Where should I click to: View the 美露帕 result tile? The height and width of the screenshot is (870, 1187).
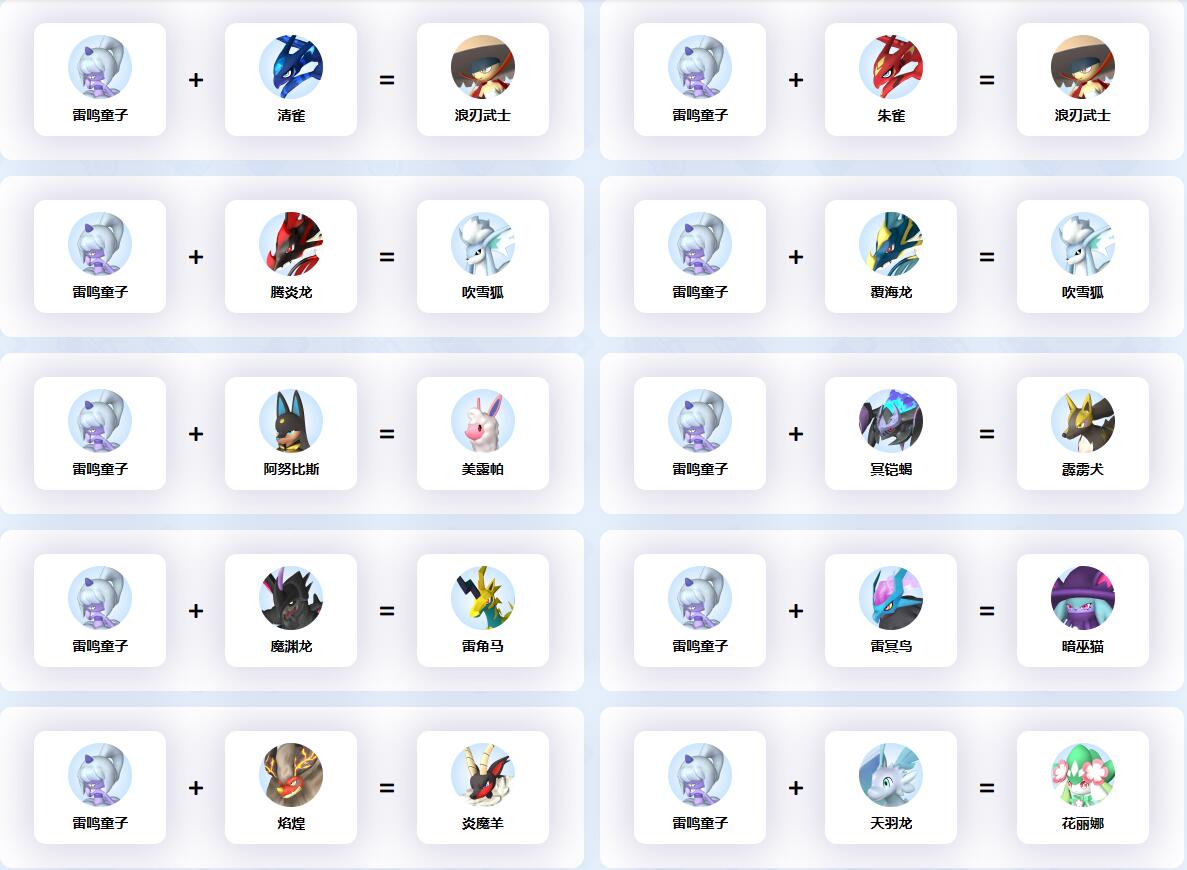point(483,434)
